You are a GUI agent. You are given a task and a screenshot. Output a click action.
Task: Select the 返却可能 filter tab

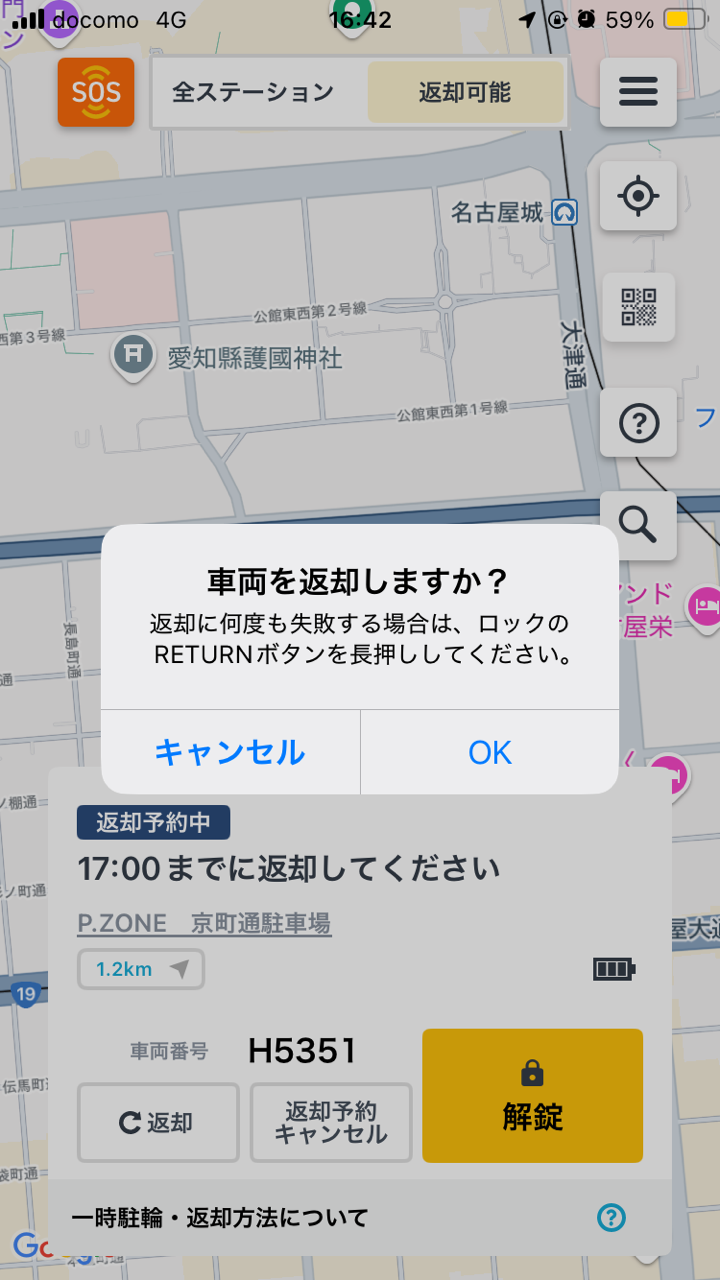pos(465,93)
